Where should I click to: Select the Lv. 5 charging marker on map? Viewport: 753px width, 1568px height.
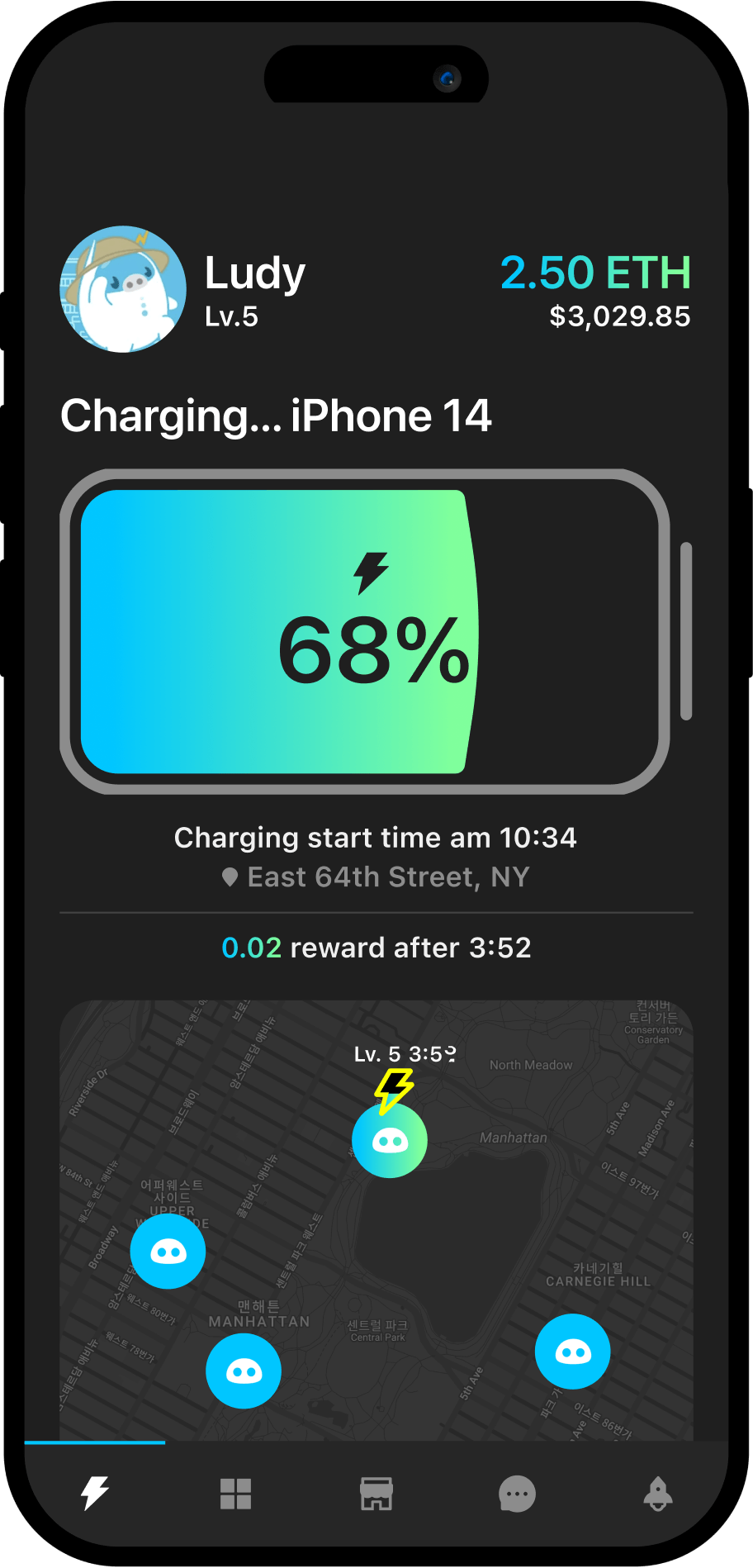(390, 1140)
